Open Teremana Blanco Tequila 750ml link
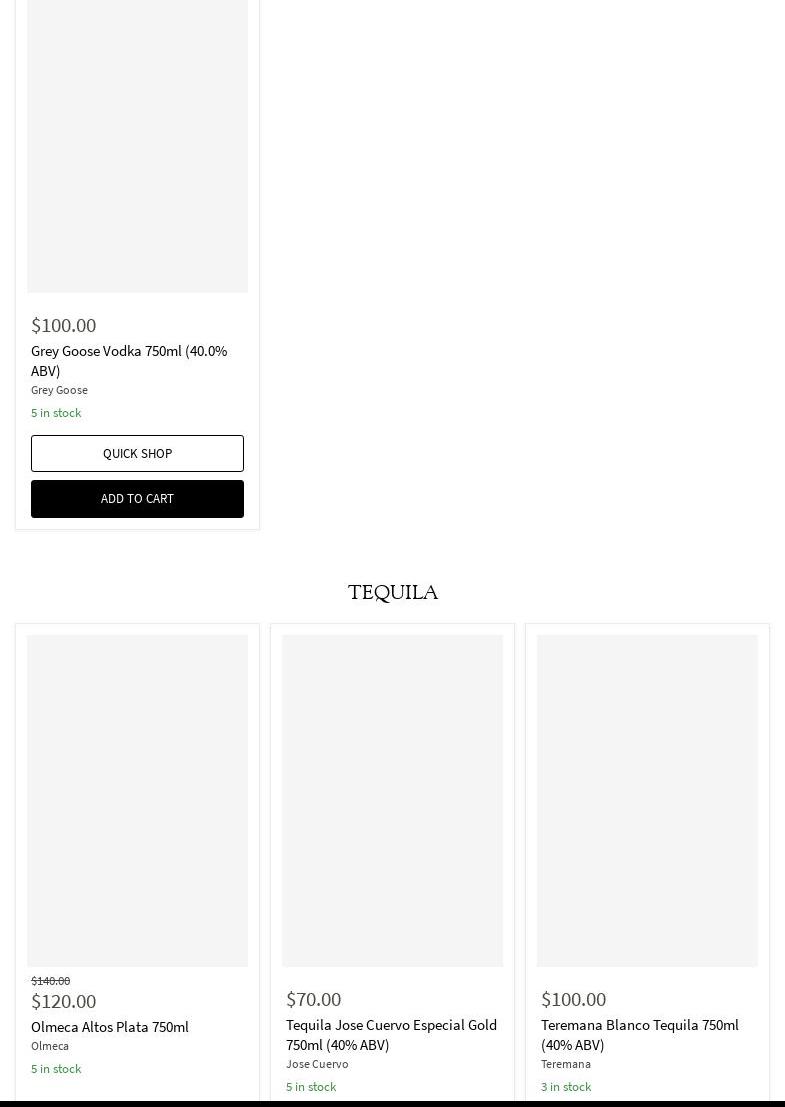Viewport: 785px width, 1107px height. tap(640, 1034)
